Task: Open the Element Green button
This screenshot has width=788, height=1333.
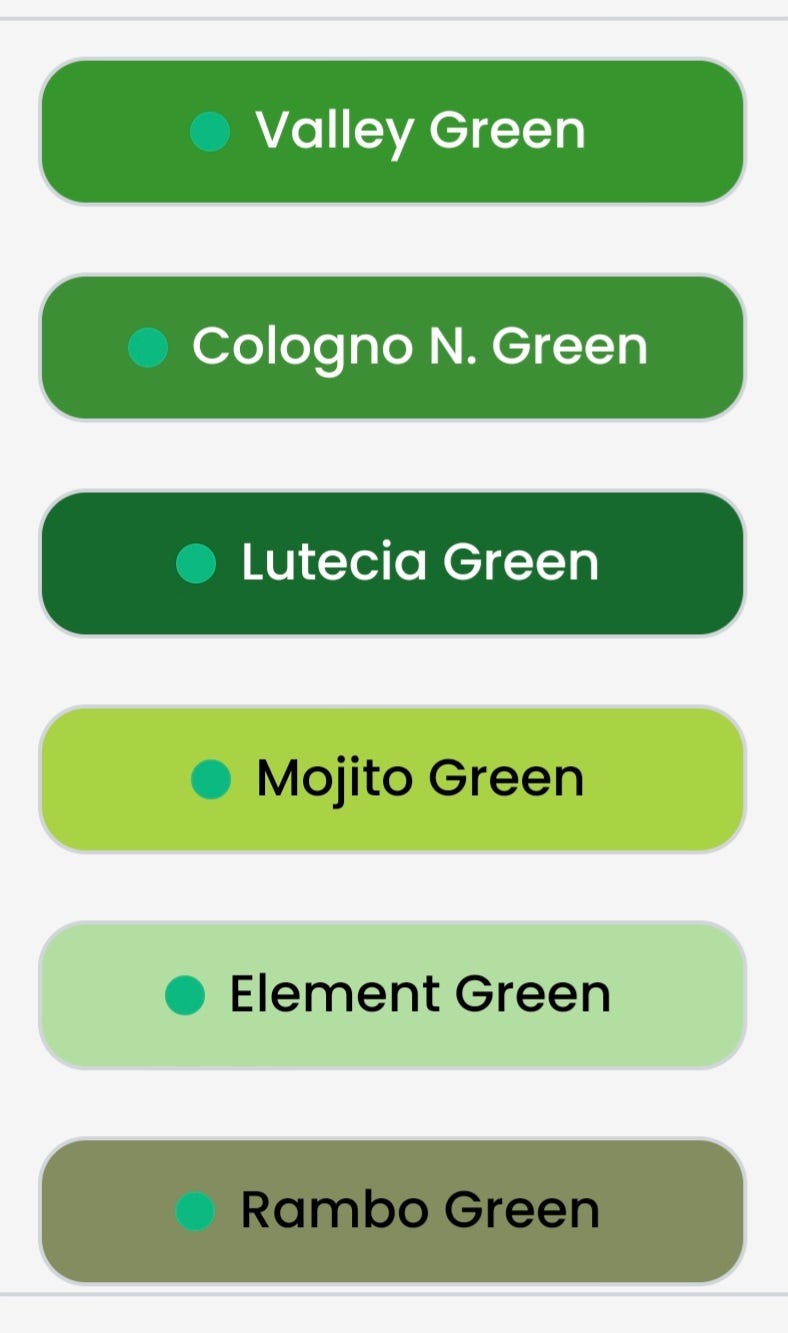Action: (392, 995)
